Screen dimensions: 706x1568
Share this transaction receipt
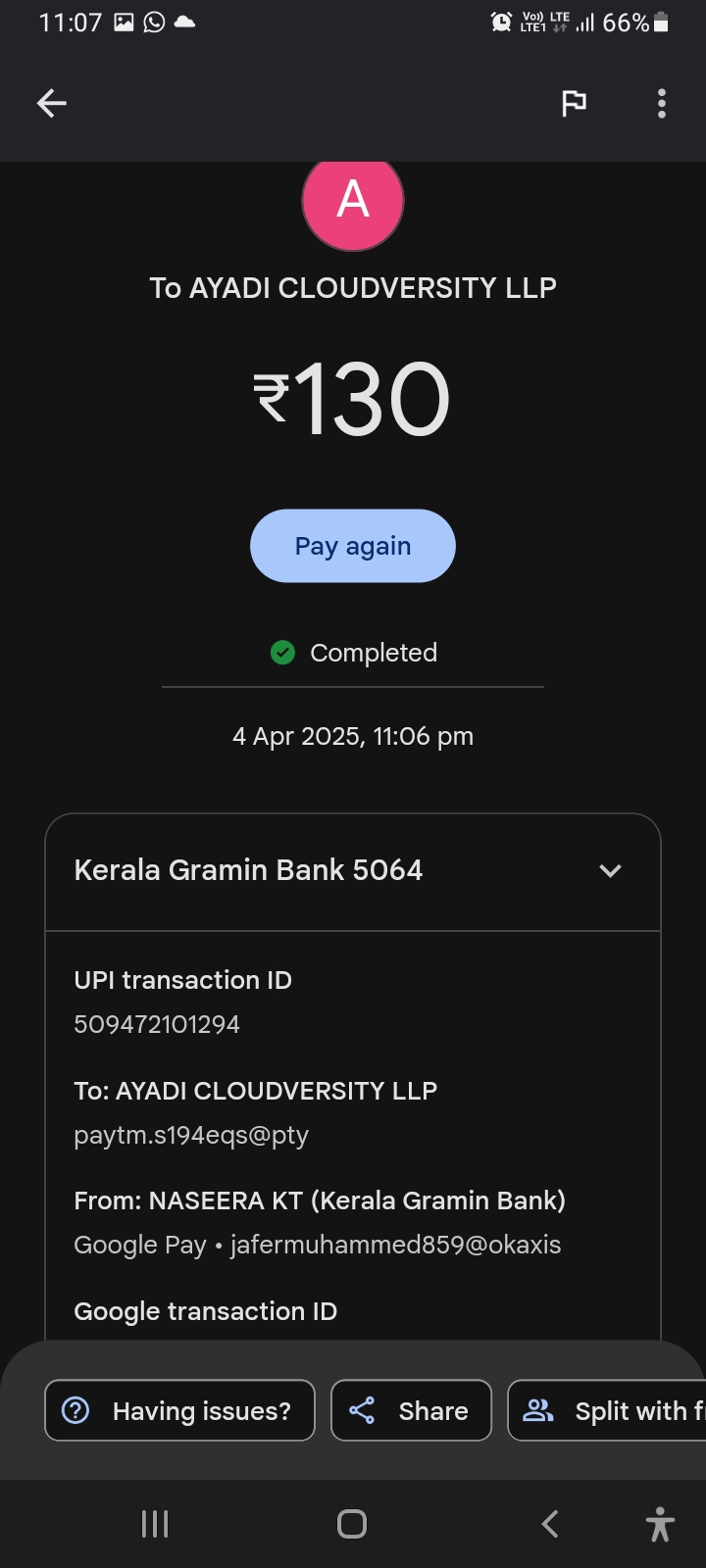(411, 1410)
